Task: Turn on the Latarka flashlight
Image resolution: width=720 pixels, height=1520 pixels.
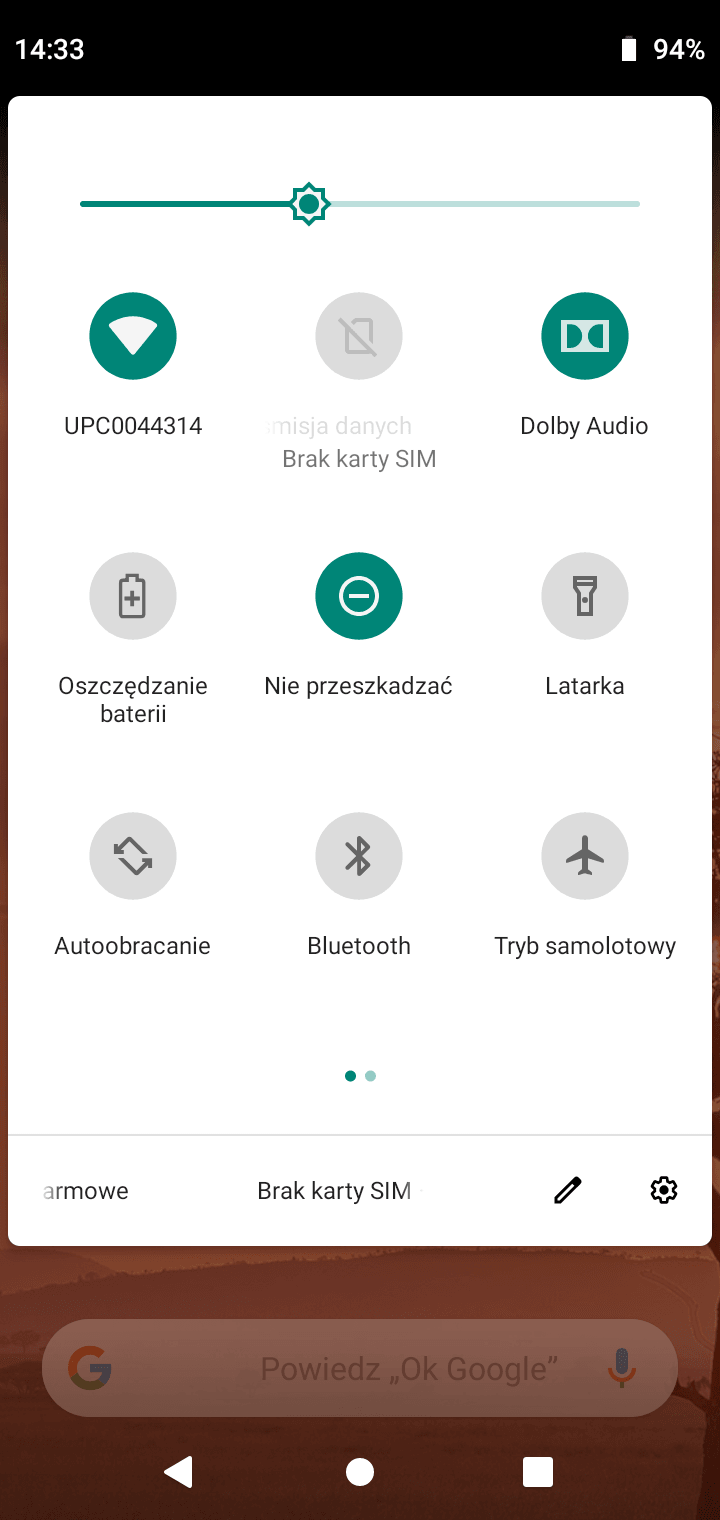Action: 585,596
